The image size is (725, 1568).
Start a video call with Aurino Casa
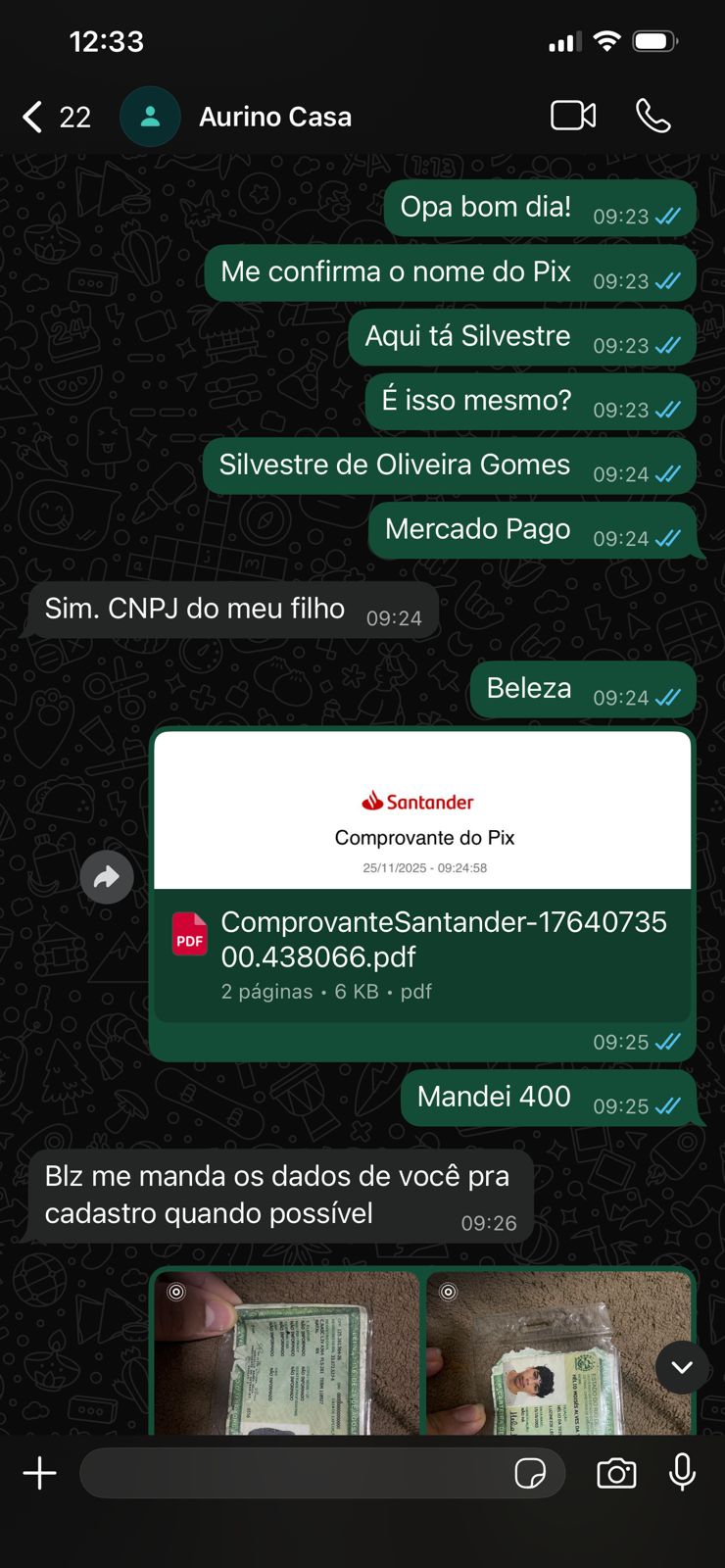573,116
